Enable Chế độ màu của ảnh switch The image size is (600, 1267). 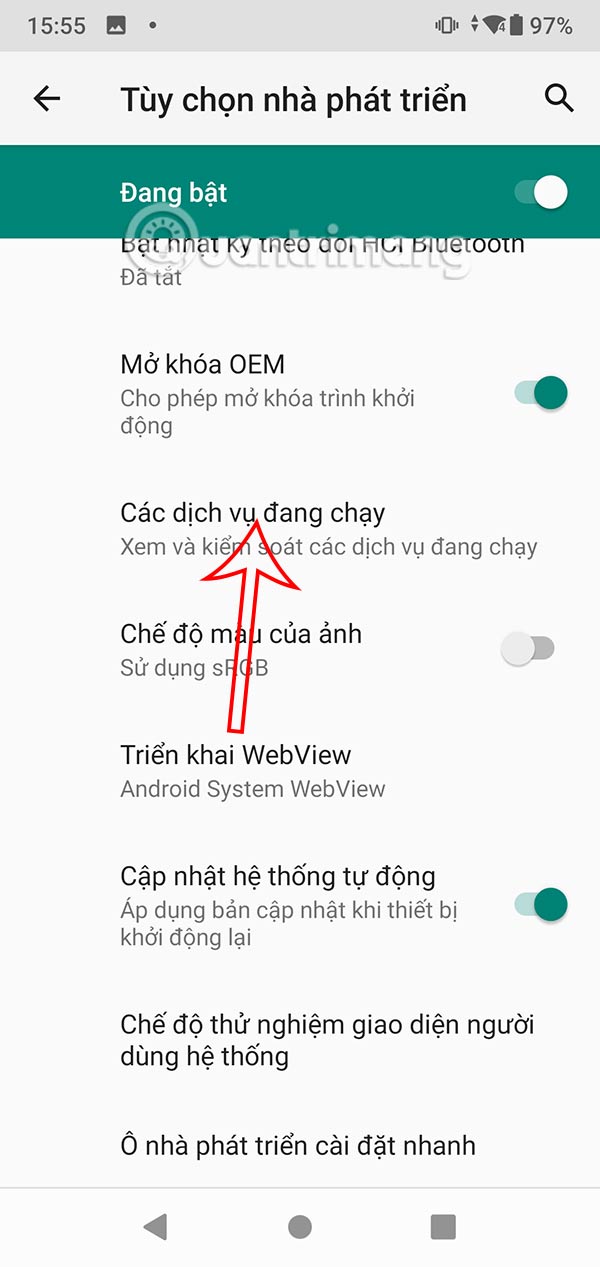point(528,649)
